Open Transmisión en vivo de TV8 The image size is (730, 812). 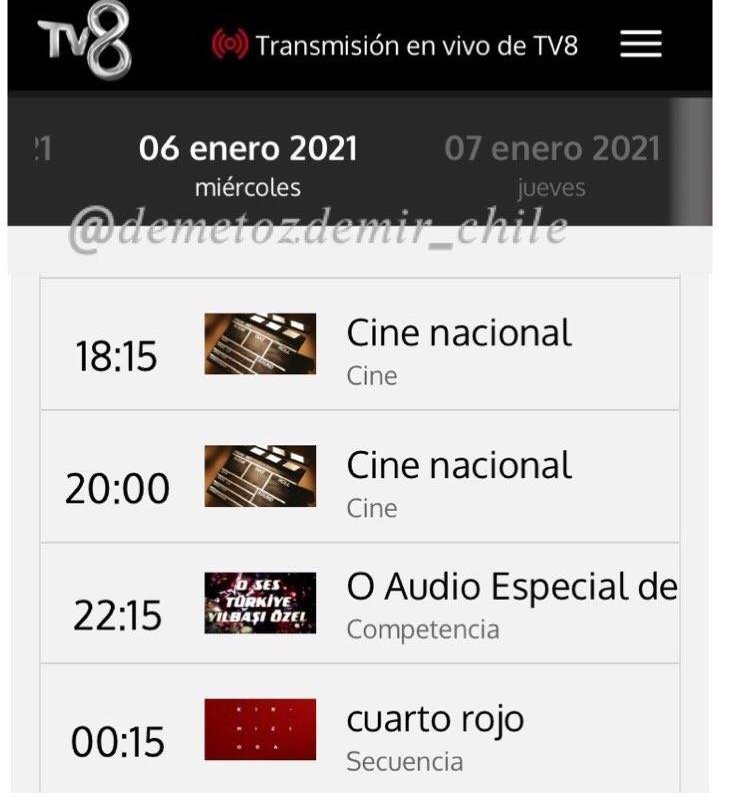pos(396,45)
